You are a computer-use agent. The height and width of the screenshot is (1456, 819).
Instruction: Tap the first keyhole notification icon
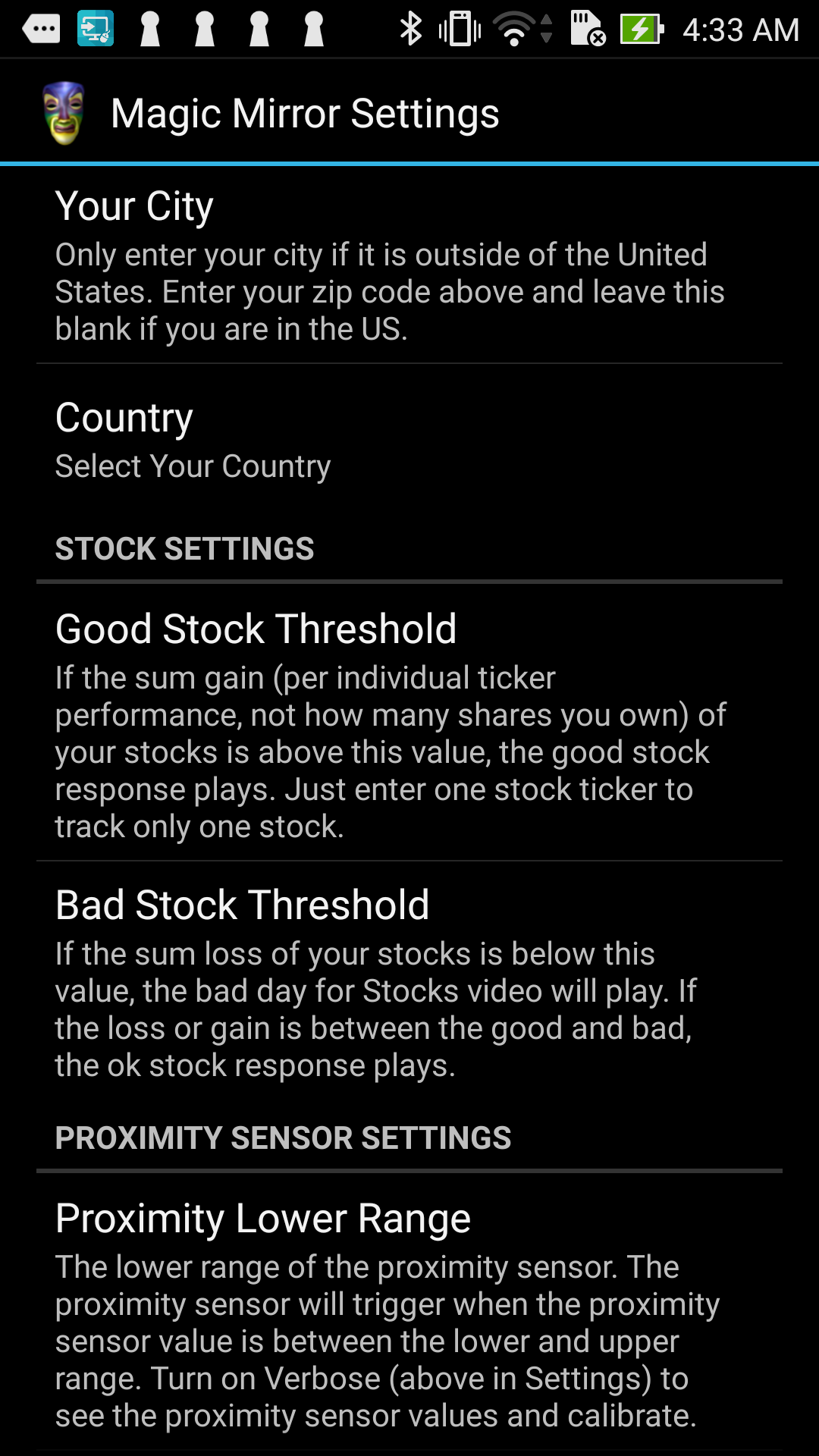pyautogui.click(x=149, y=29)
